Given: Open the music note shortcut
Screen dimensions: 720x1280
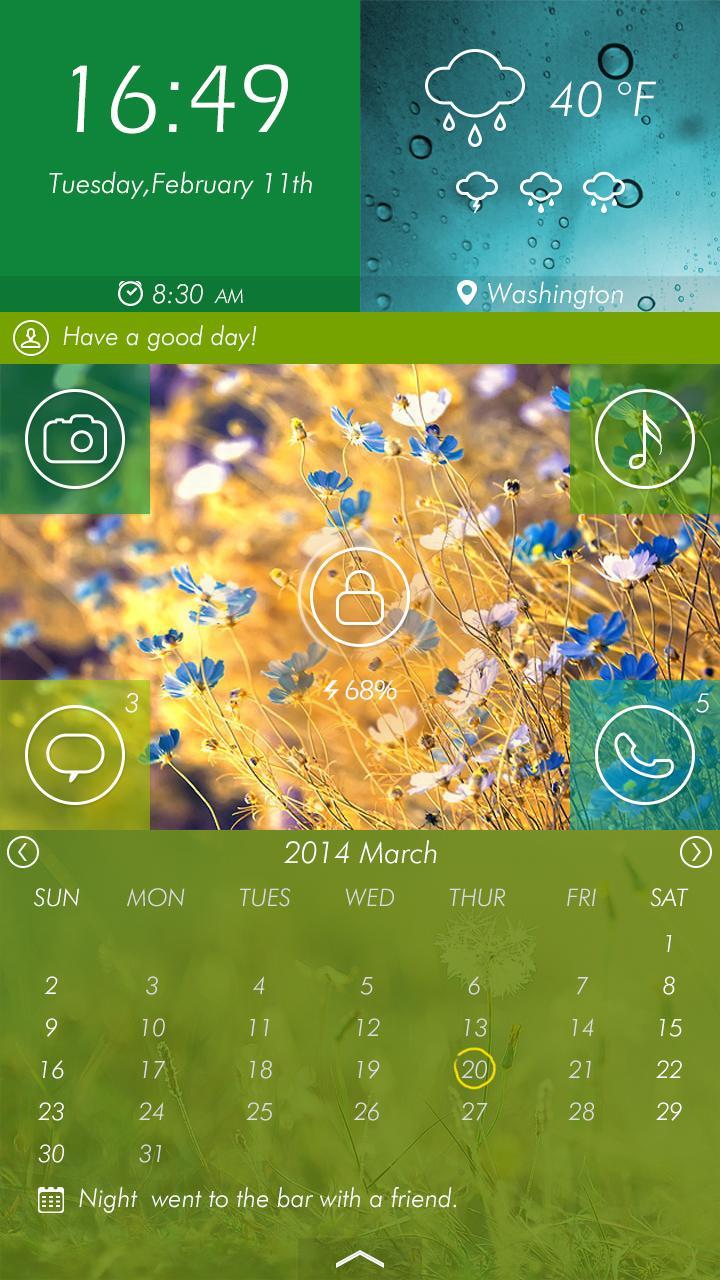Looking at the screenshot, I should 644,439.
